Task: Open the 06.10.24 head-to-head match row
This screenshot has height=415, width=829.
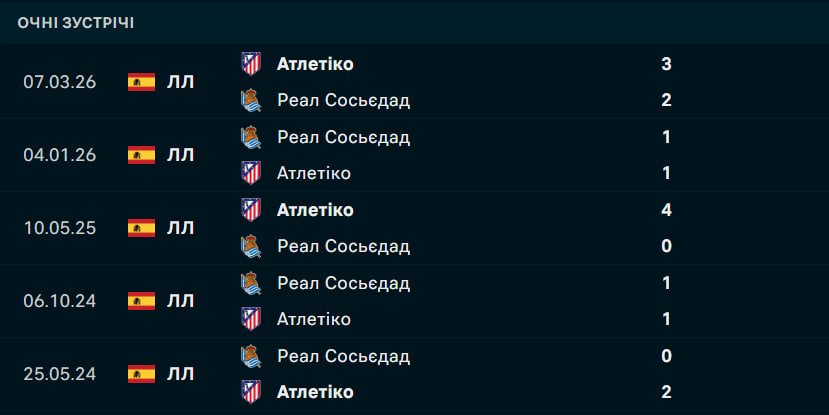Action: click(x=414, y=301)
